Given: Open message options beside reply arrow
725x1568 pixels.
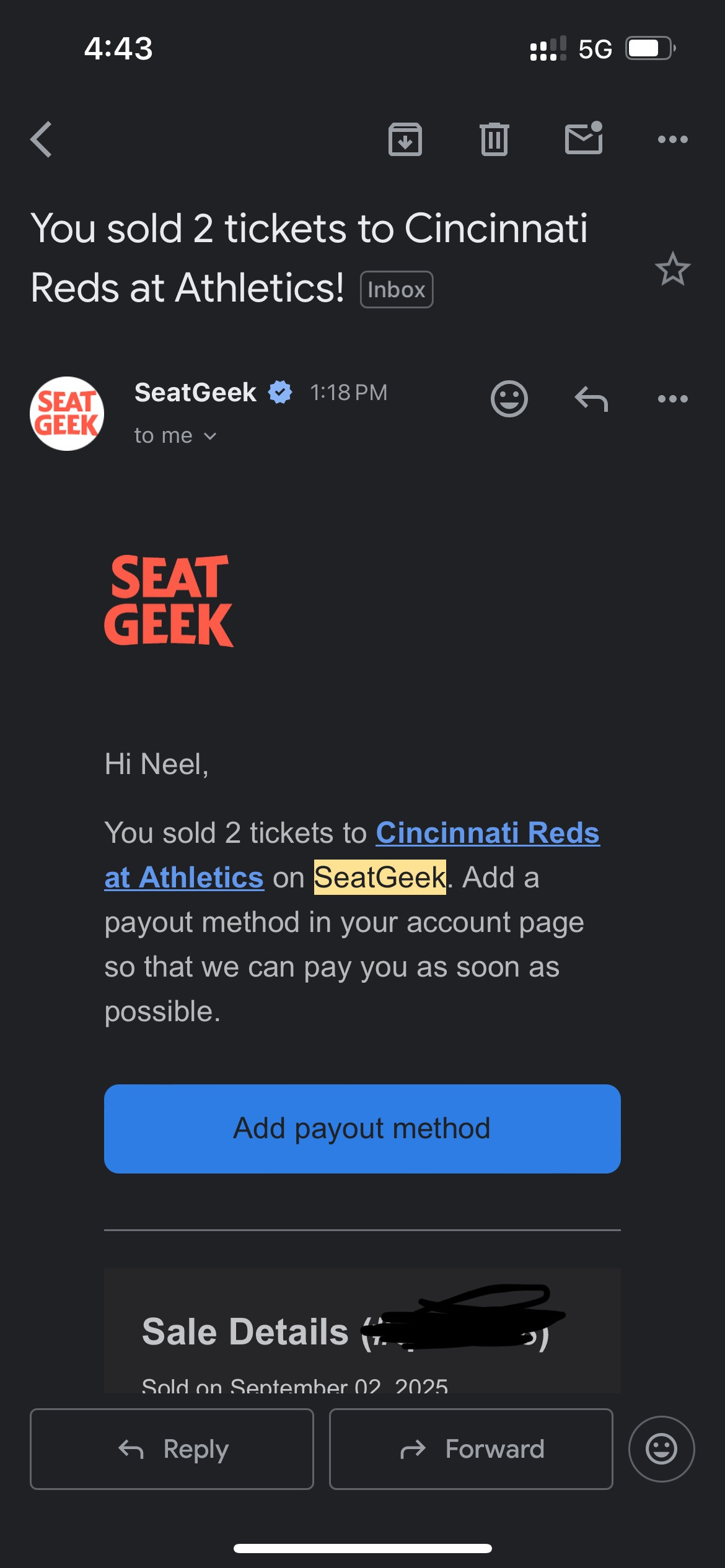Looking at the screenshot, I should 672,399.
